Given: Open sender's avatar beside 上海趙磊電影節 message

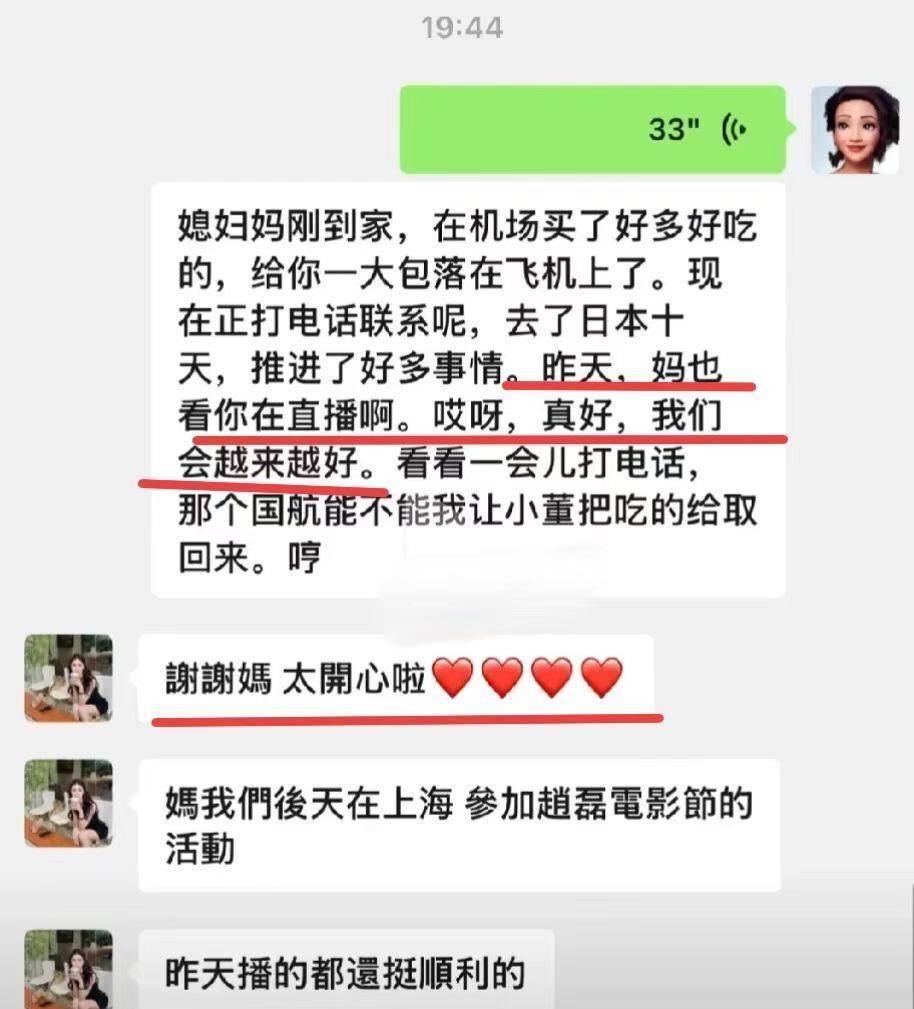Looking at the screenshot, I should pyautogui.click(x=68, y=803).
